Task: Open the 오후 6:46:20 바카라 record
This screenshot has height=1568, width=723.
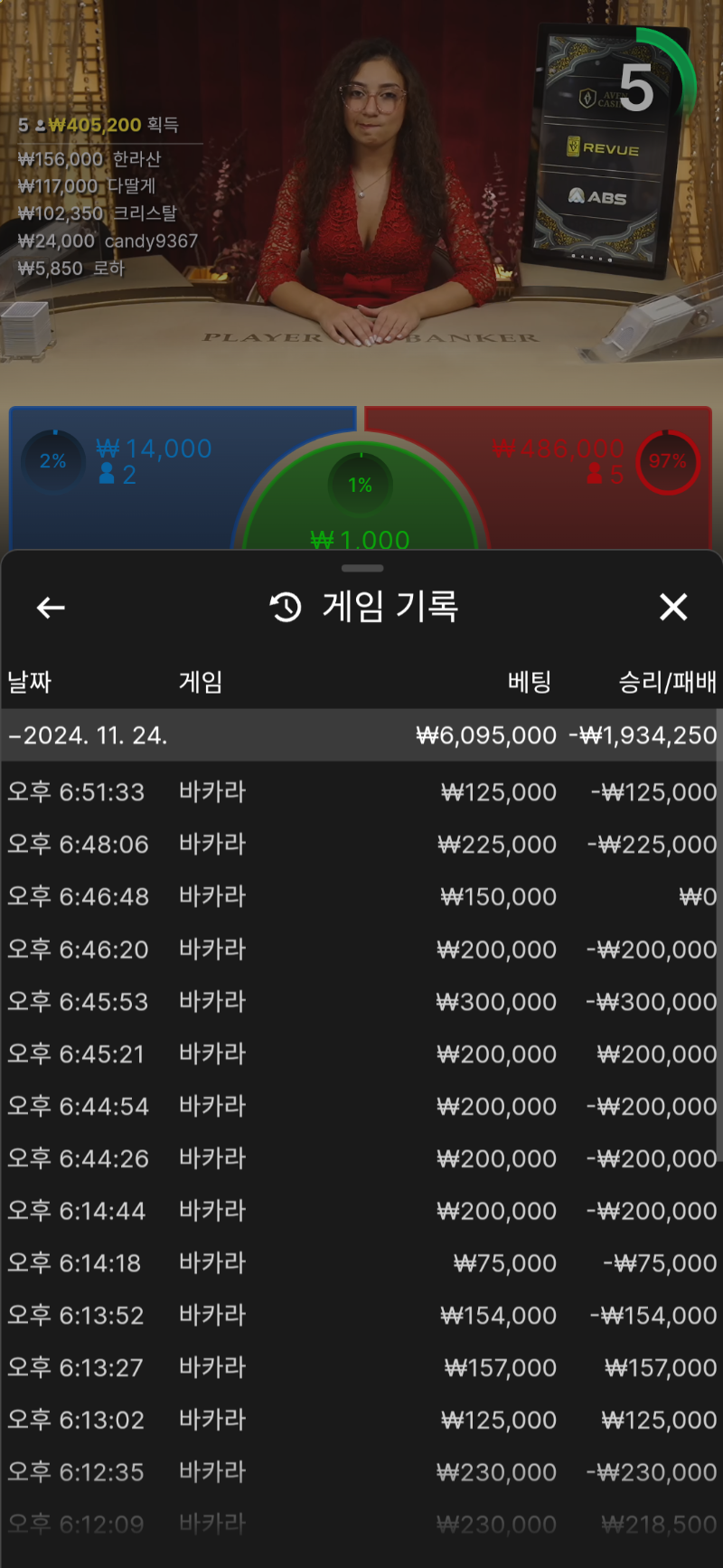Action: [361, 949]
